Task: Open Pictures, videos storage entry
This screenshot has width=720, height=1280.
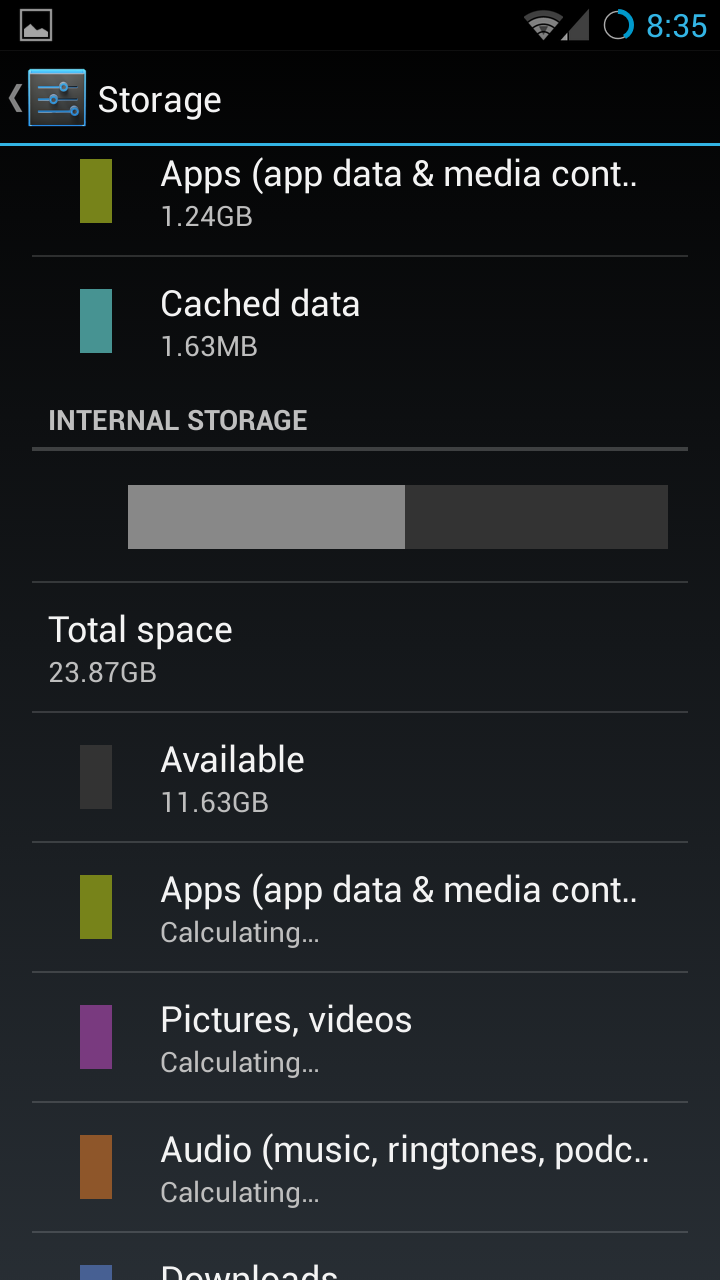Action: (x=360, y=1037)
